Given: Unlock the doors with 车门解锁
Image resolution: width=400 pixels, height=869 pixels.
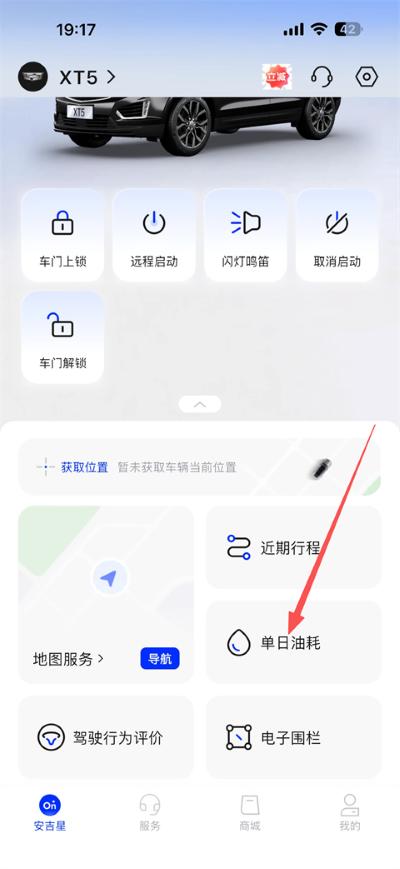Looking at the screenshot, I should [63, 338].
